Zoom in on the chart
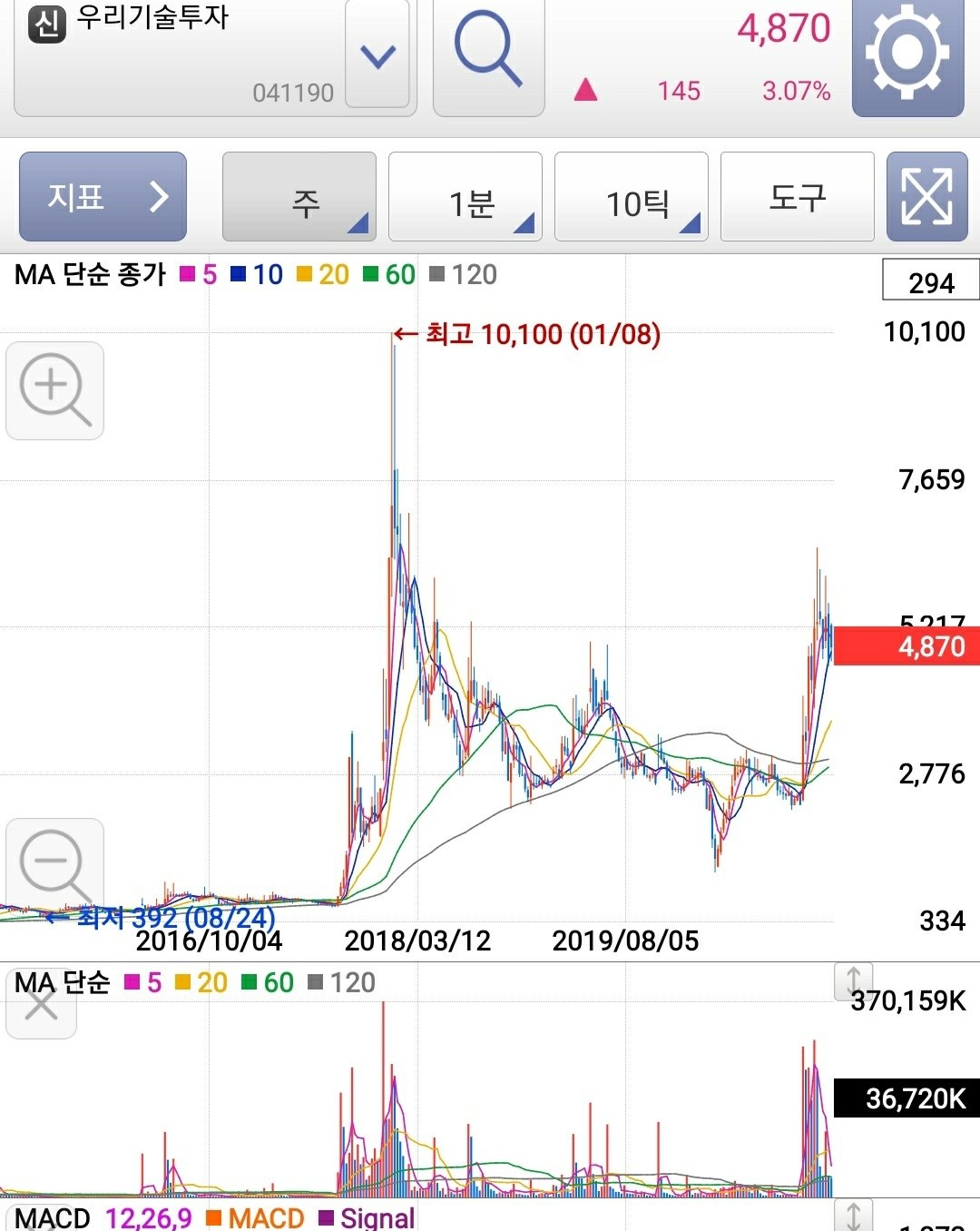The width and height of the screenshot is (980, 1231). [54, 389]
